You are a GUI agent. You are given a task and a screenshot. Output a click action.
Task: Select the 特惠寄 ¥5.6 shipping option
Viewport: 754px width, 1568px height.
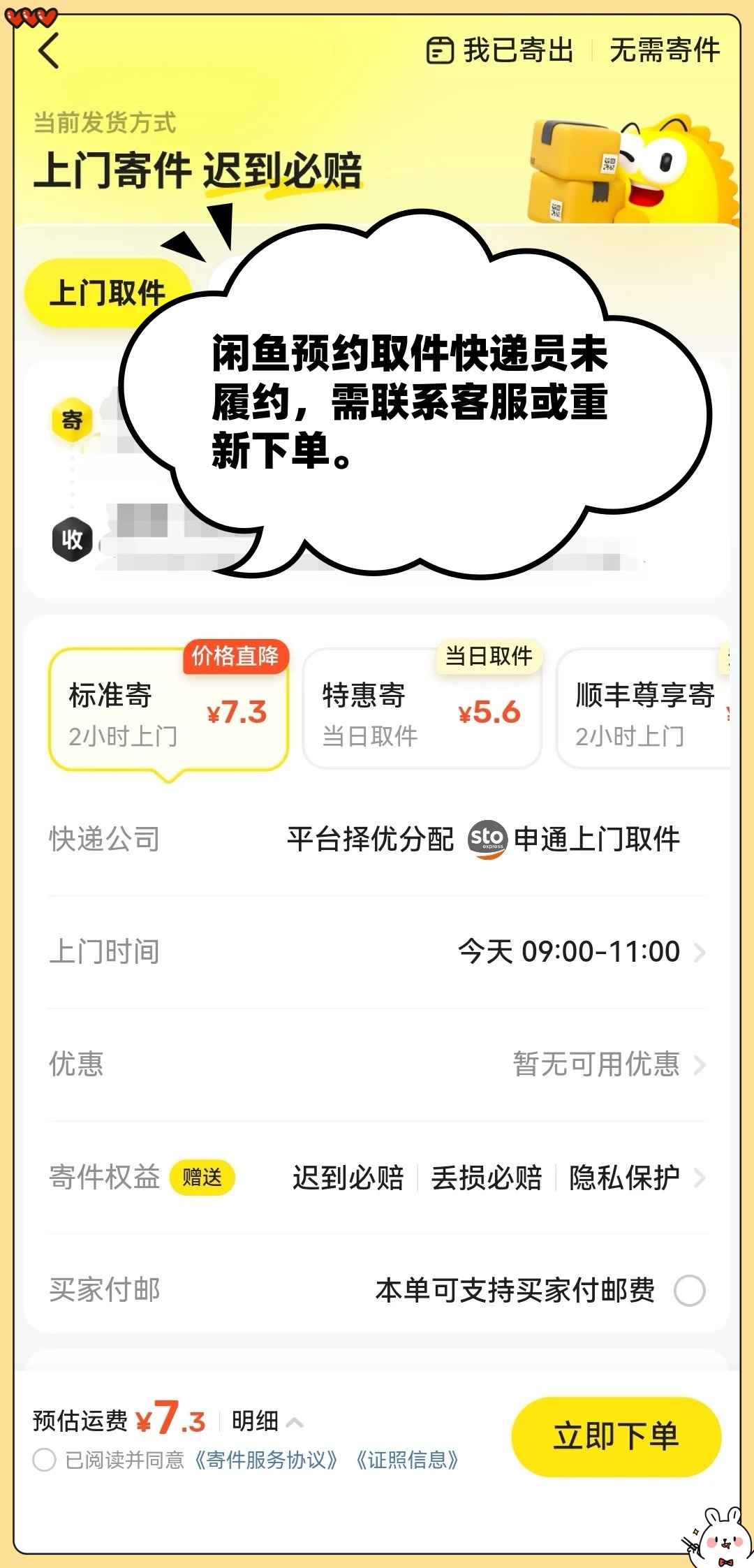(x=422, y=709)
